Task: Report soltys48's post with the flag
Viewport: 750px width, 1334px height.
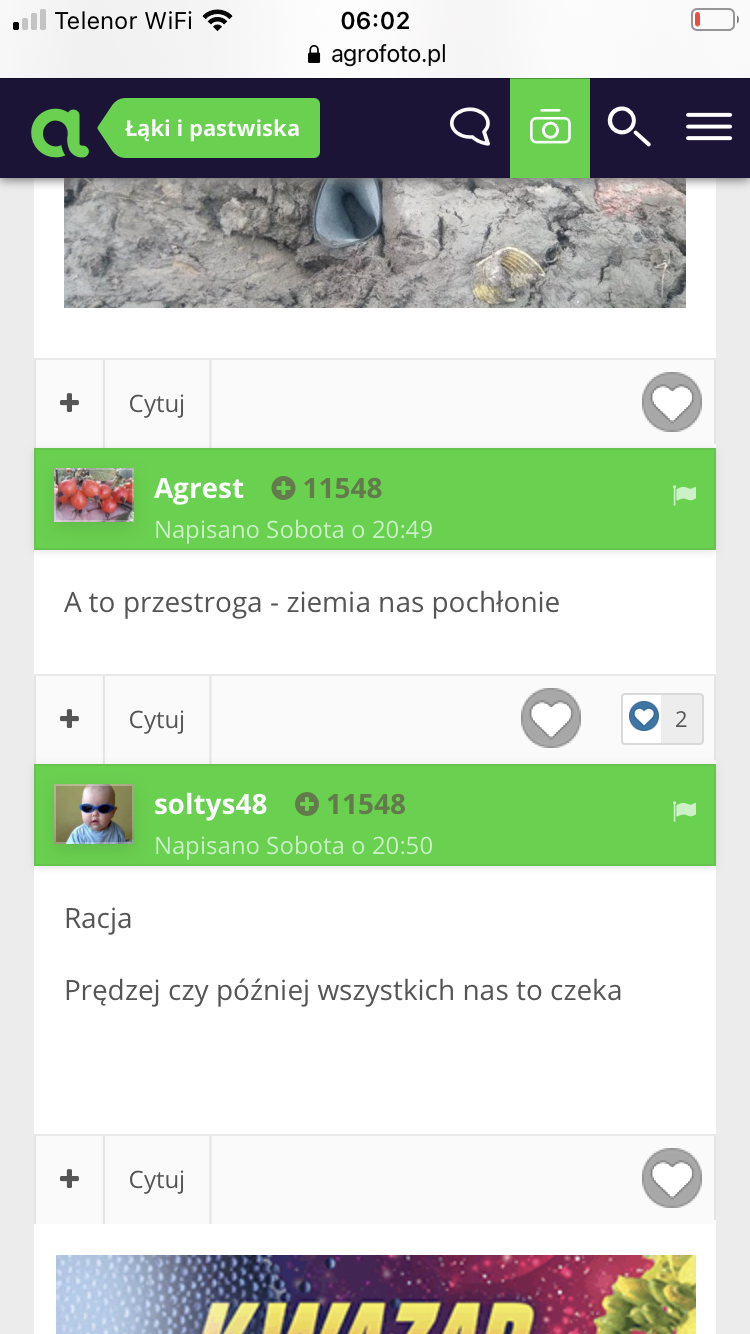Action: pos(685,810)
